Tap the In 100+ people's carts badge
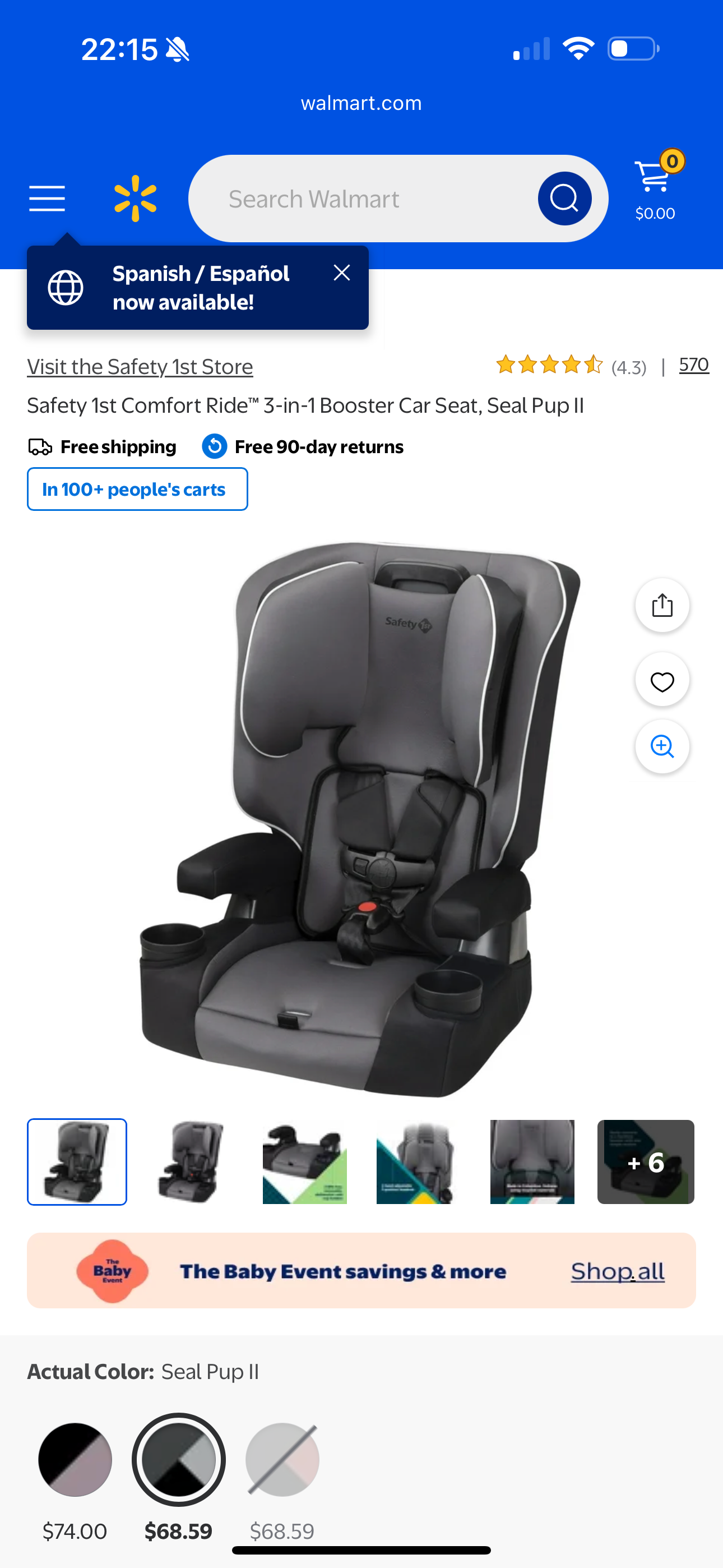Image resolution: width=723 pixels, height=1568 pixels. click(x=137, y=489)
